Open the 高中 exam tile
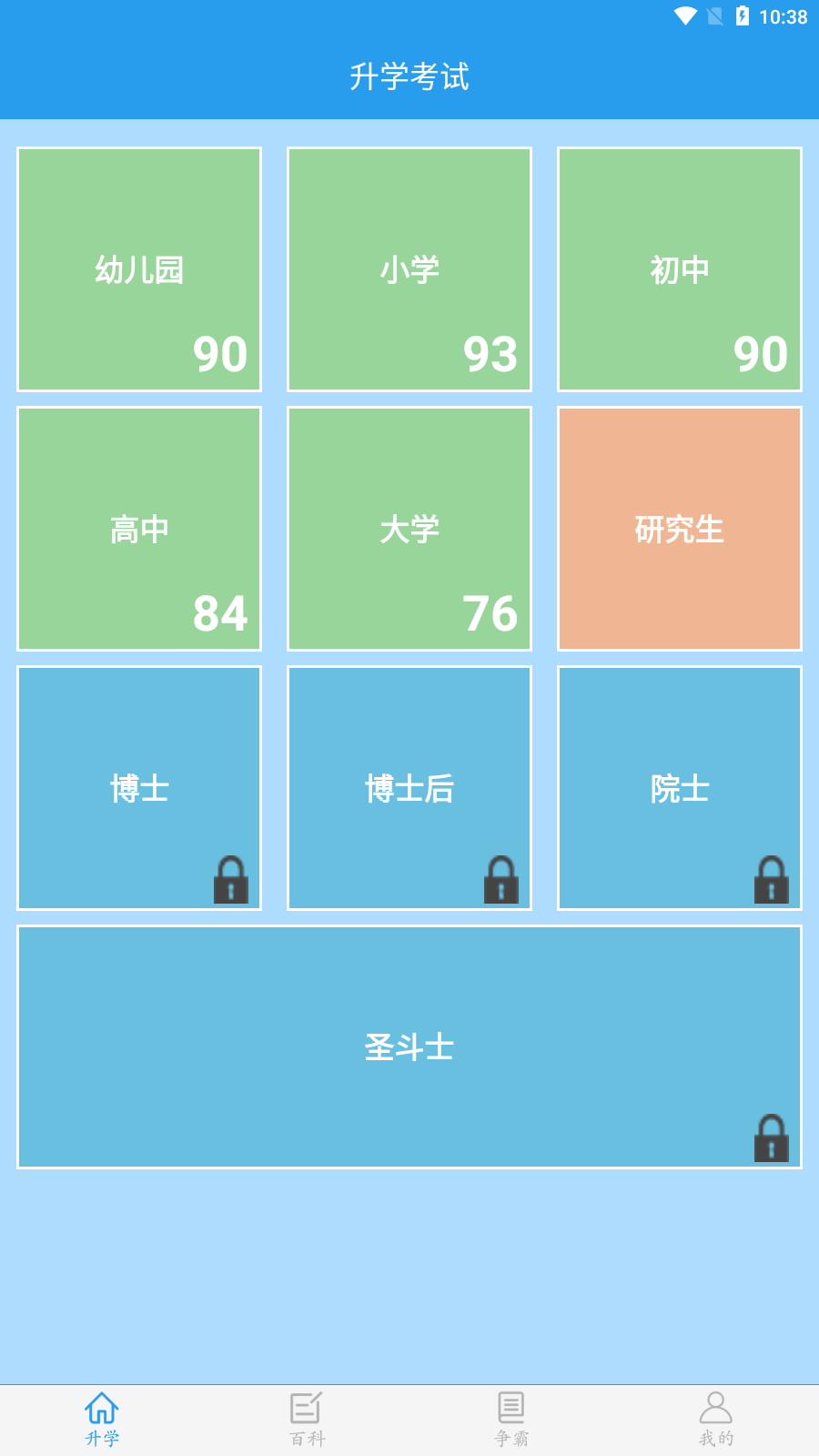Image resolution: width=819 pixels, height=1456 pixels. coord(138,529)
